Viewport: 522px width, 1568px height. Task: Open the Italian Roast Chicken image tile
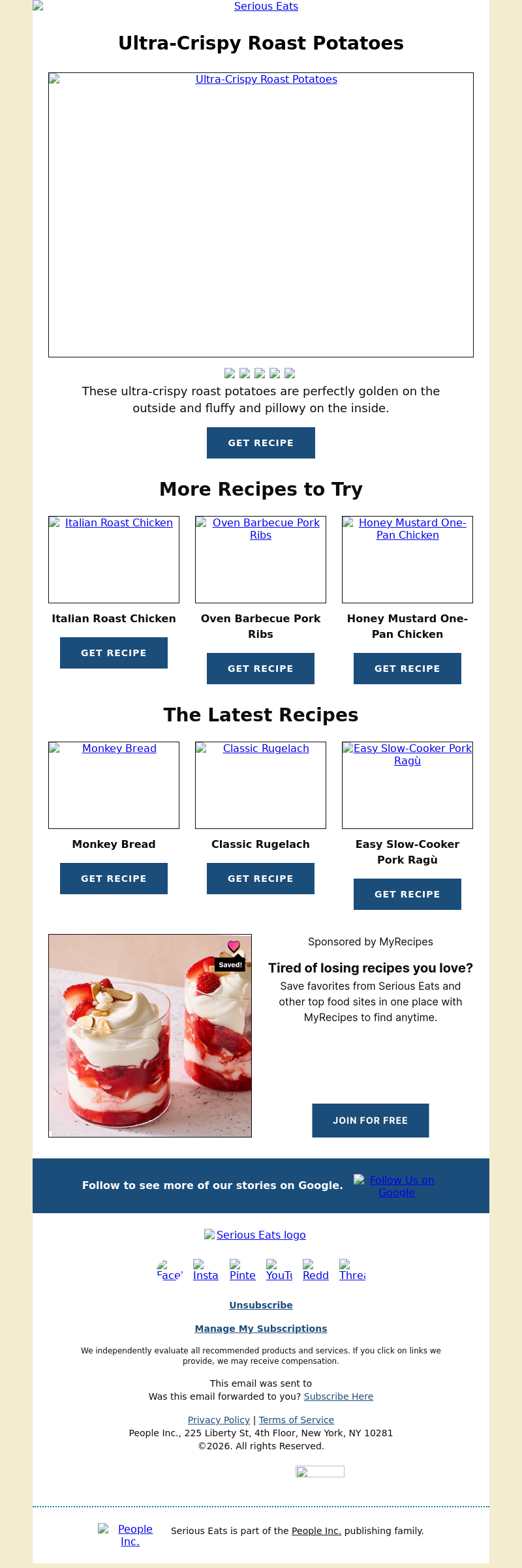point(114,560)
